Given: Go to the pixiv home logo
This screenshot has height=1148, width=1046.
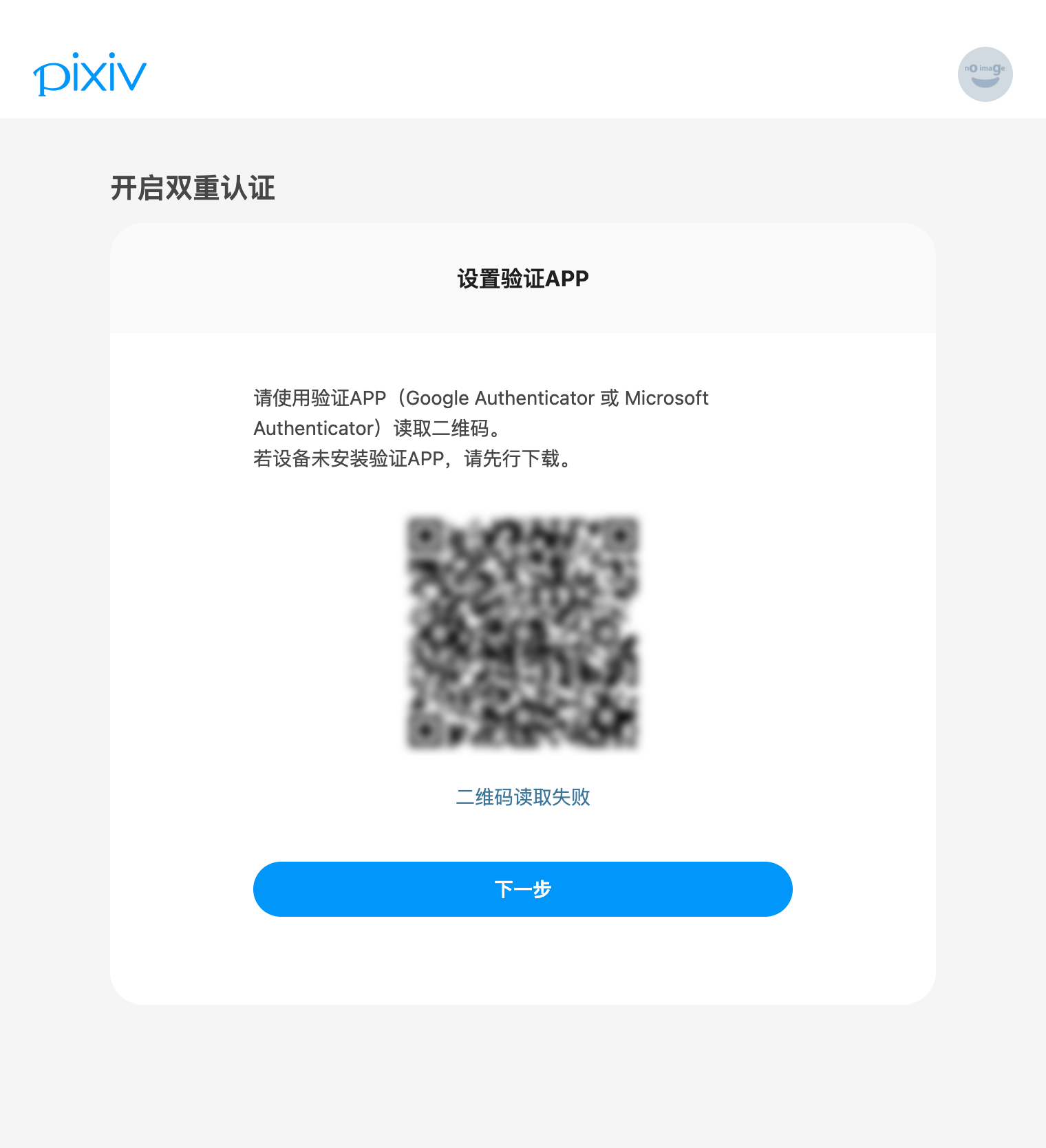Looking at the screenshot, I should pos(90,74).
